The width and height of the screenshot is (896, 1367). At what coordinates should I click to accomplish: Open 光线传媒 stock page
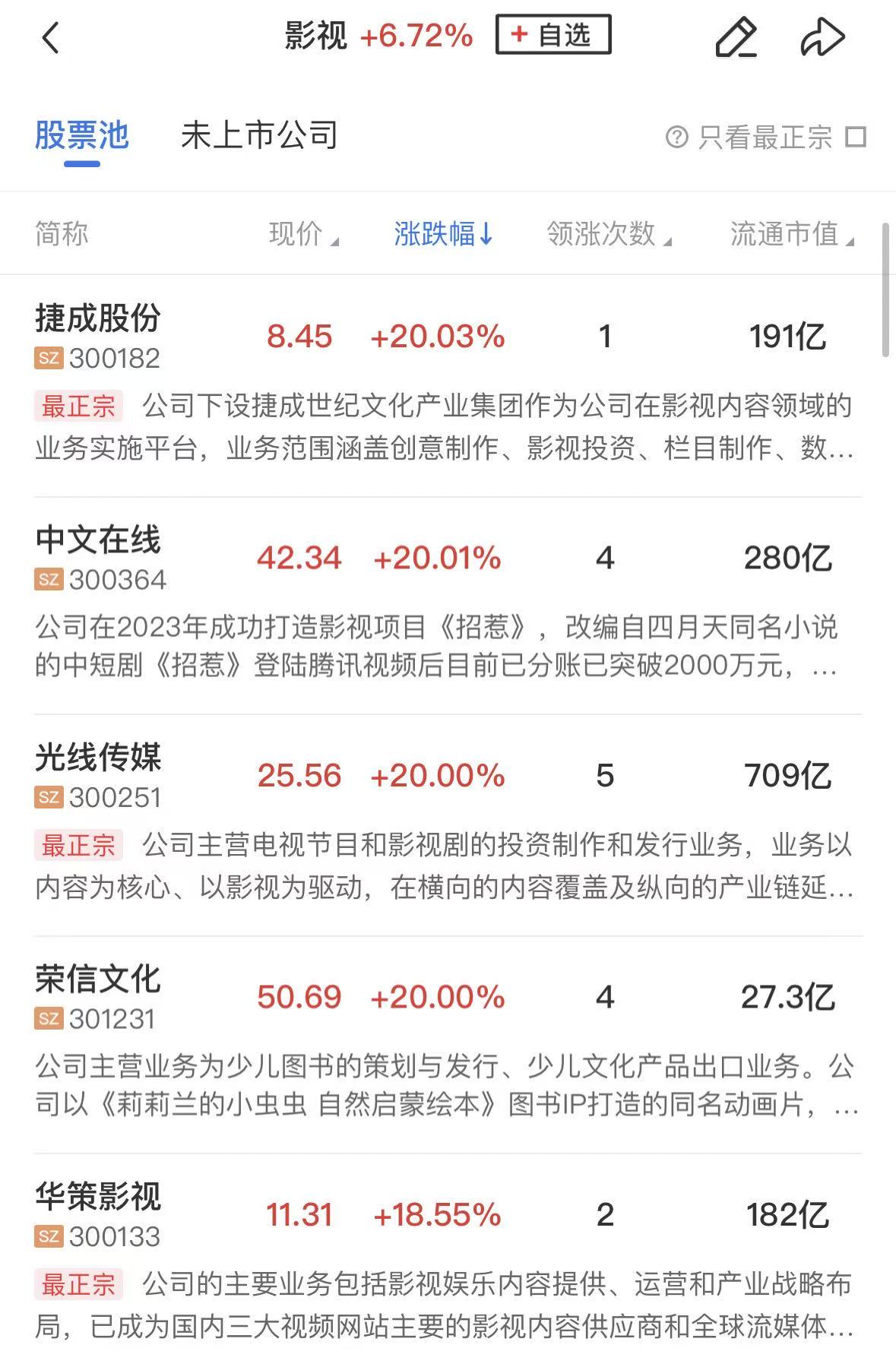point(98,758)
